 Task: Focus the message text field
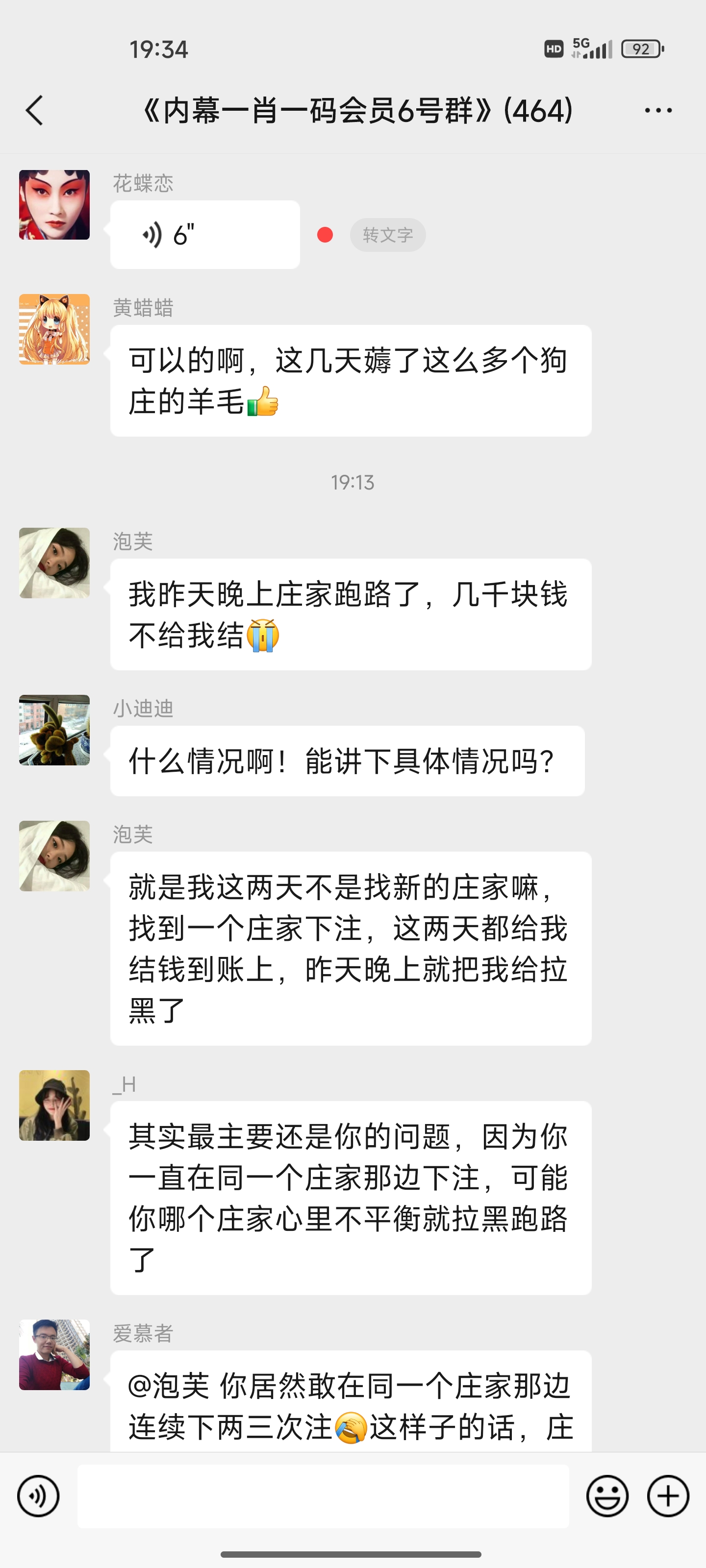(323, 1496)
